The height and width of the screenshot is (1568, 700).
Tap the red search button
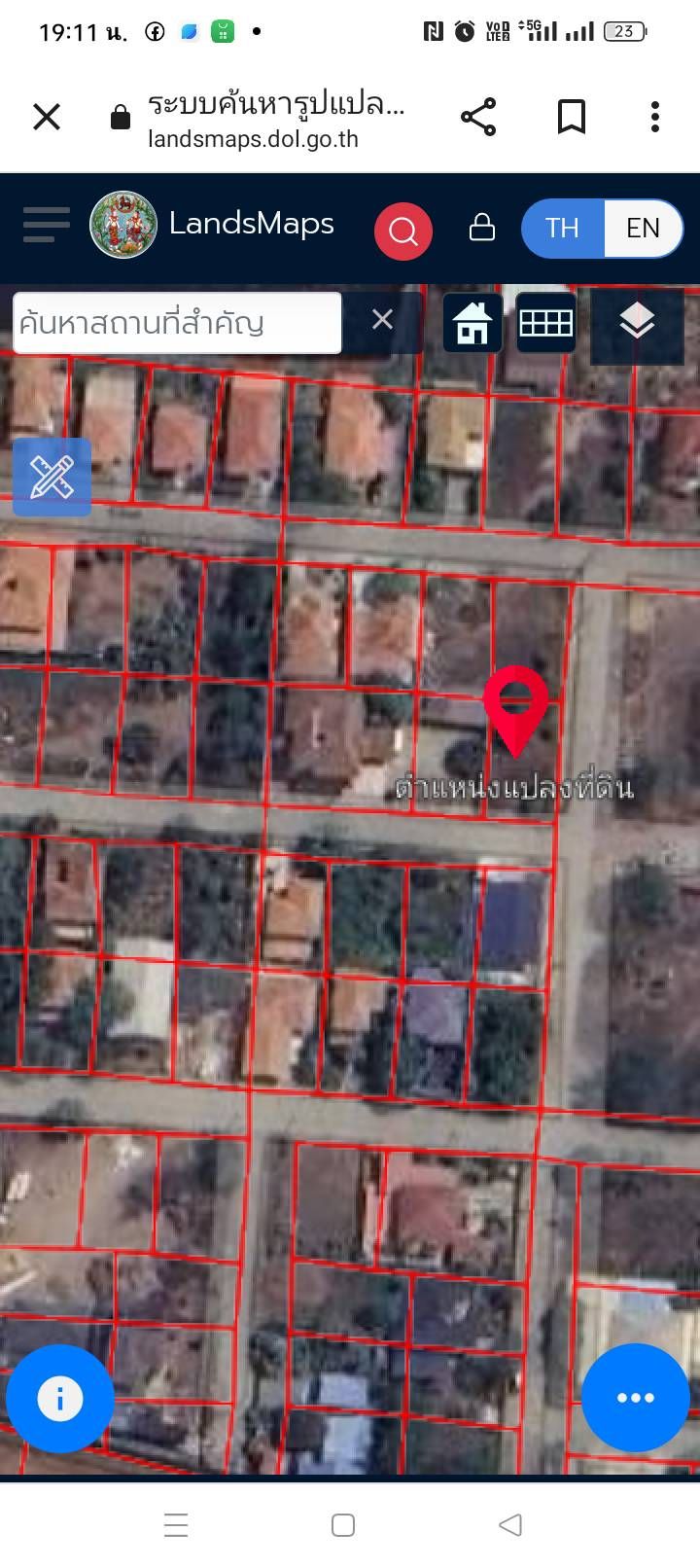403,232
